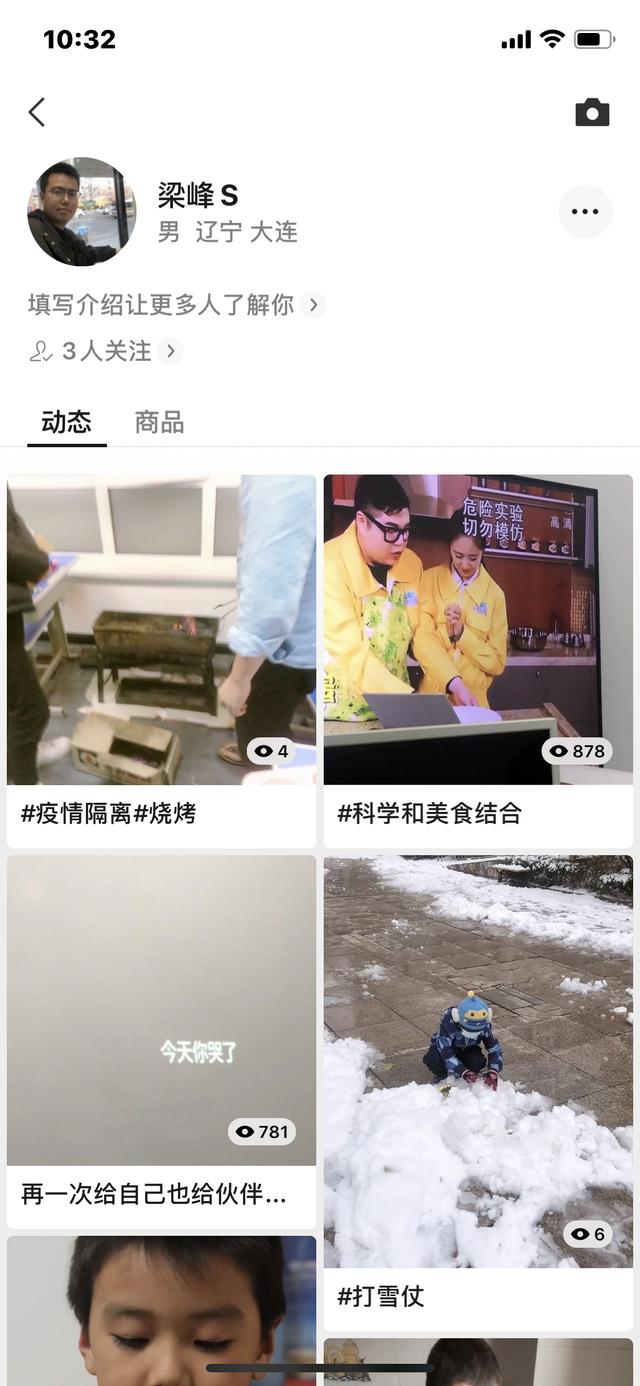View the 3人关注 followers list
This screenshot has height=1386, width=640.
pos(106,351)
